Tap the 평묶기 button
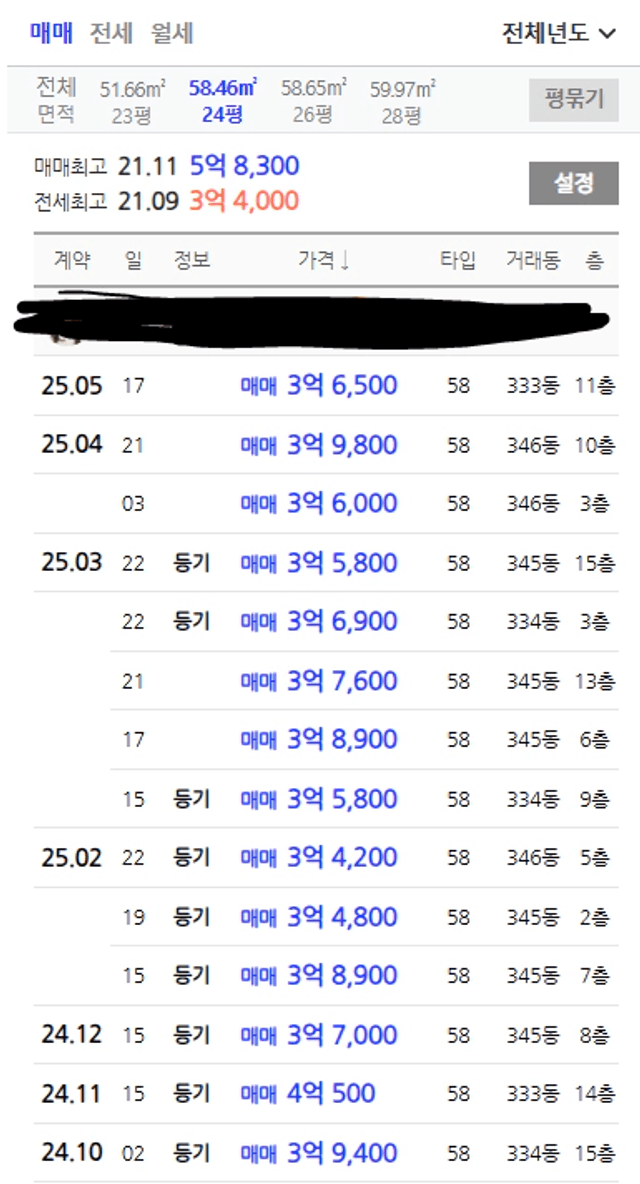Screen dimensions: 640x1184 tap(574, 100)
